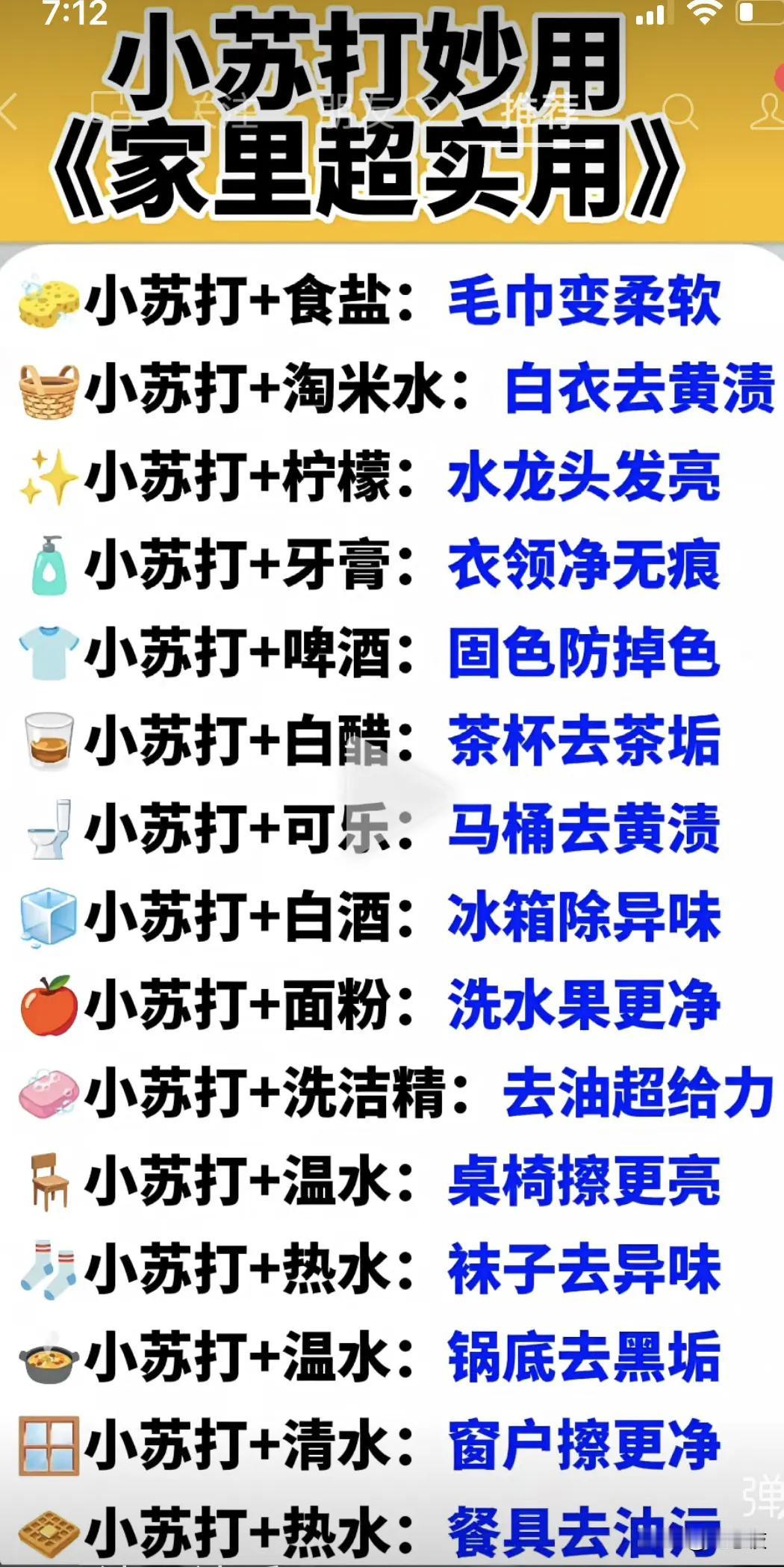784x1567 pixels.
Task: Select the basket icon on the 淘米水 row
Action: click(46, 389)
